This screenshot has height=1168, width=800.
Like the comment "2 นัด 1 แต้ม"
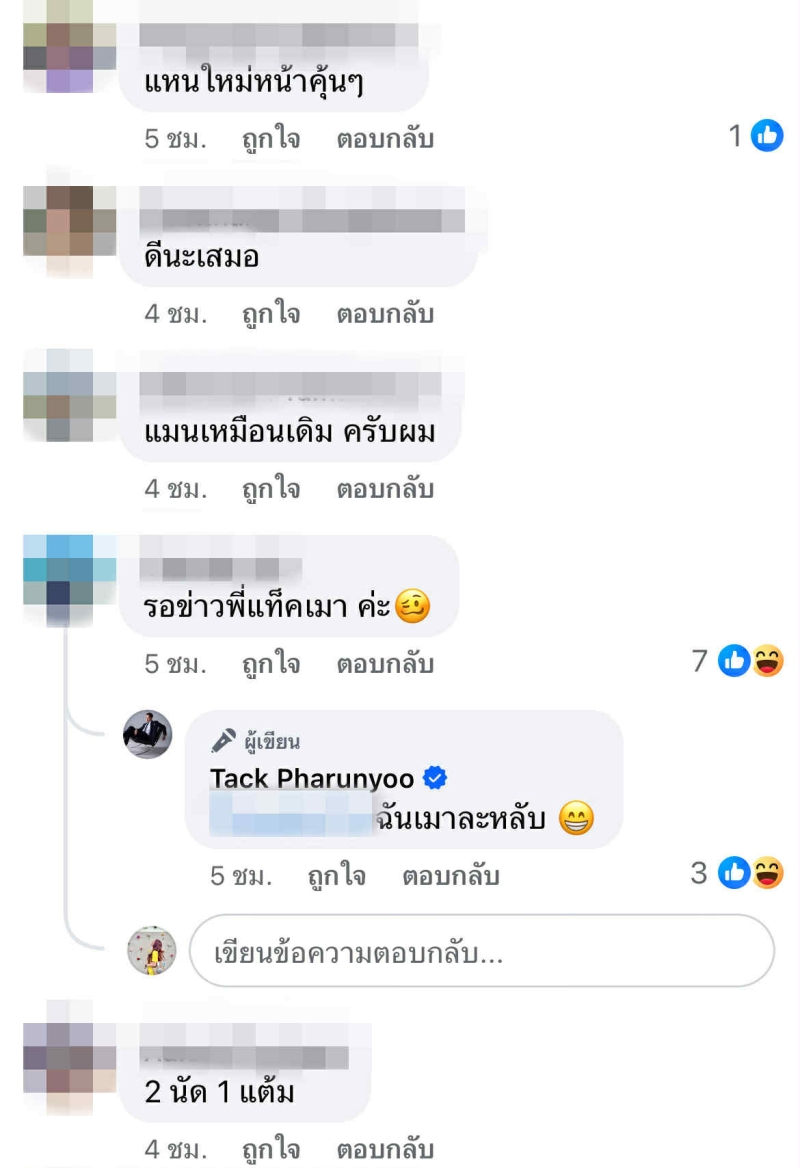point(270,1149)
